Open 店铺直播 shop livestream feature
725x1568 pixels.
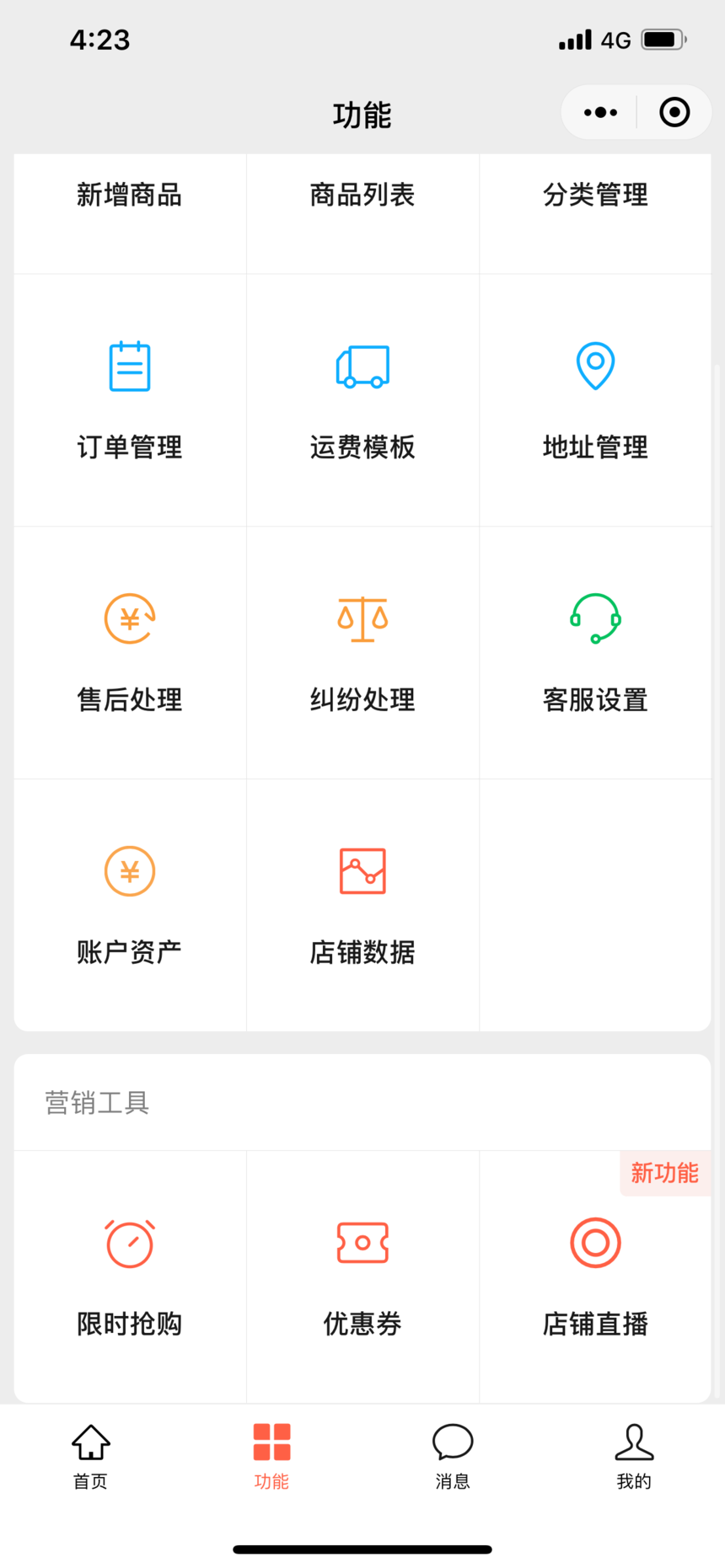595,1276
